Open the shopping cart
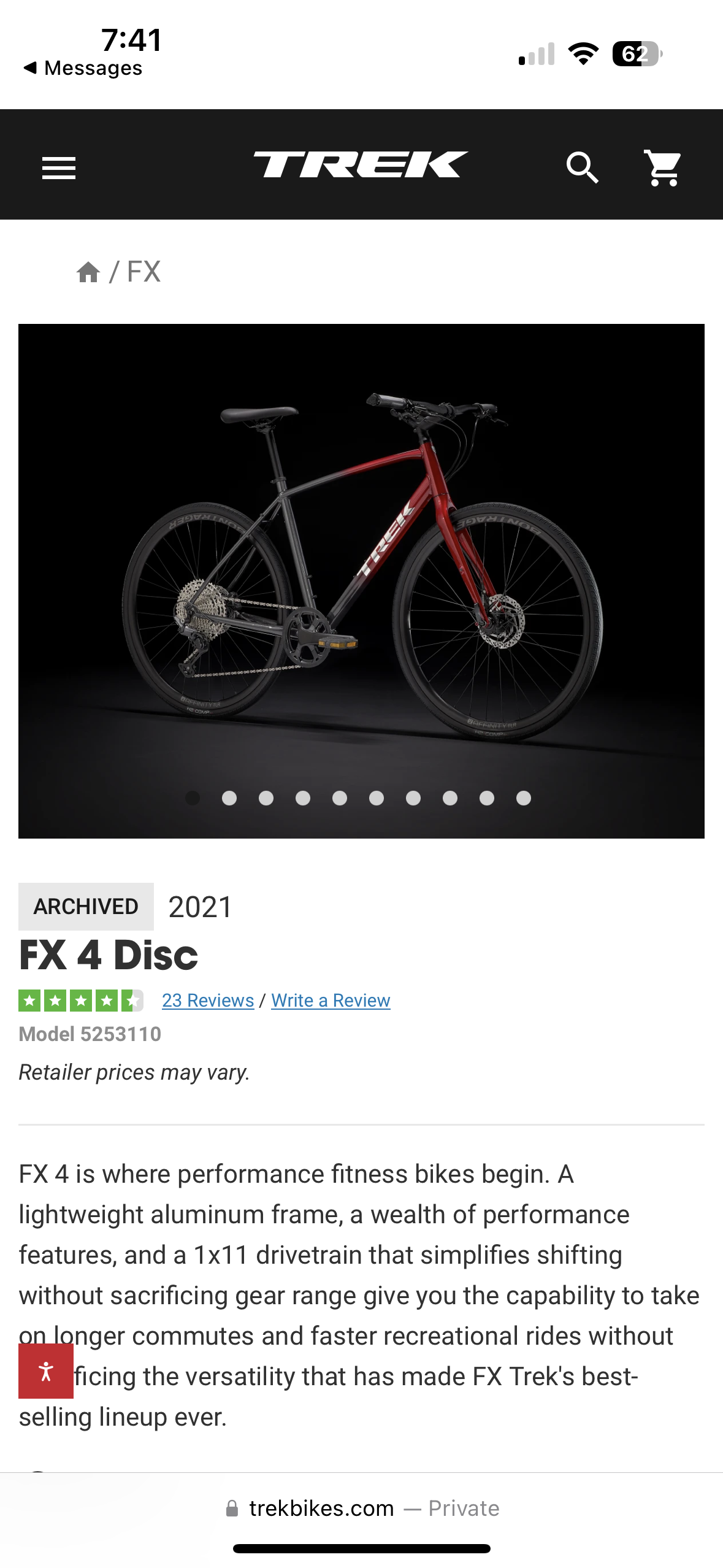The image size is (723, 1568). 664,166
